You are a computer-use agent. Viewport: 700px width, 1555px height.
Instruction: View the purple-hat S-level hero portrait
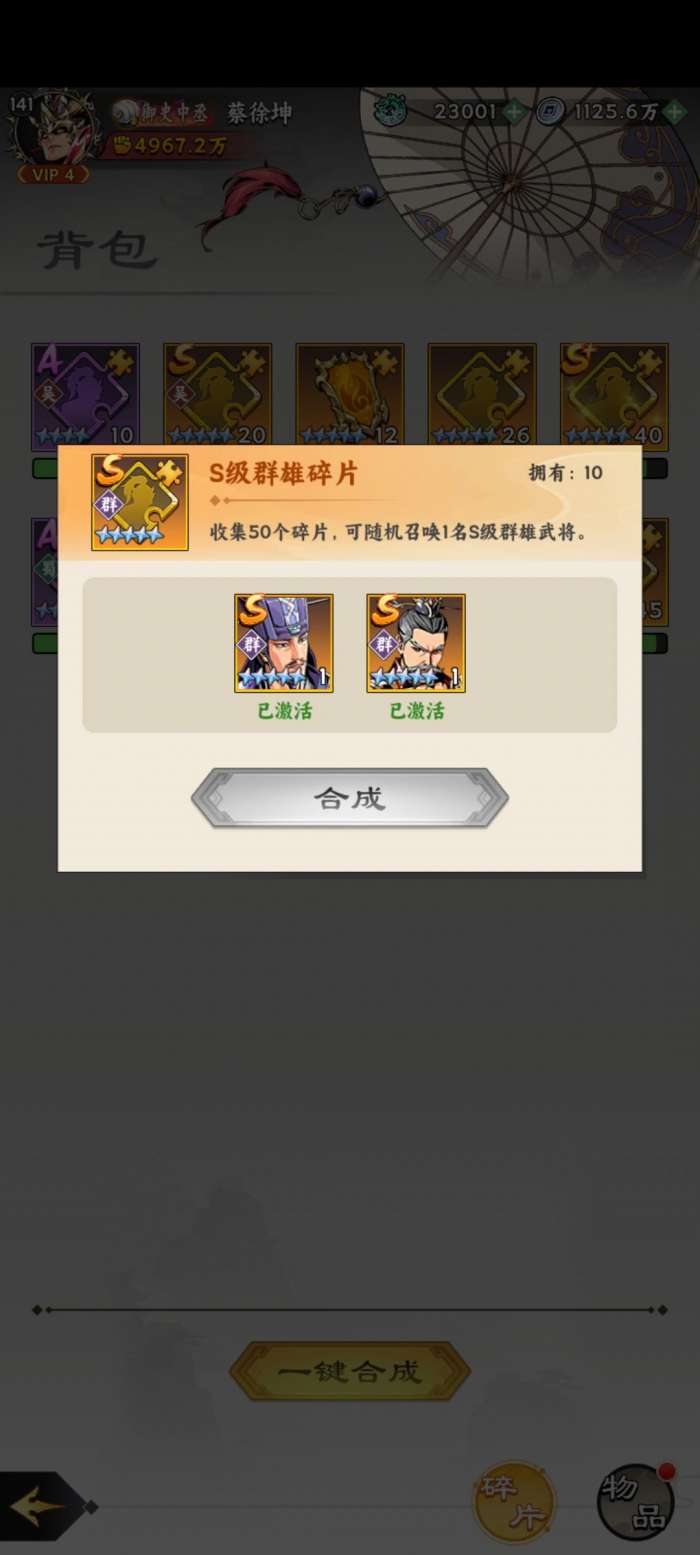click(x=284, y=643)
